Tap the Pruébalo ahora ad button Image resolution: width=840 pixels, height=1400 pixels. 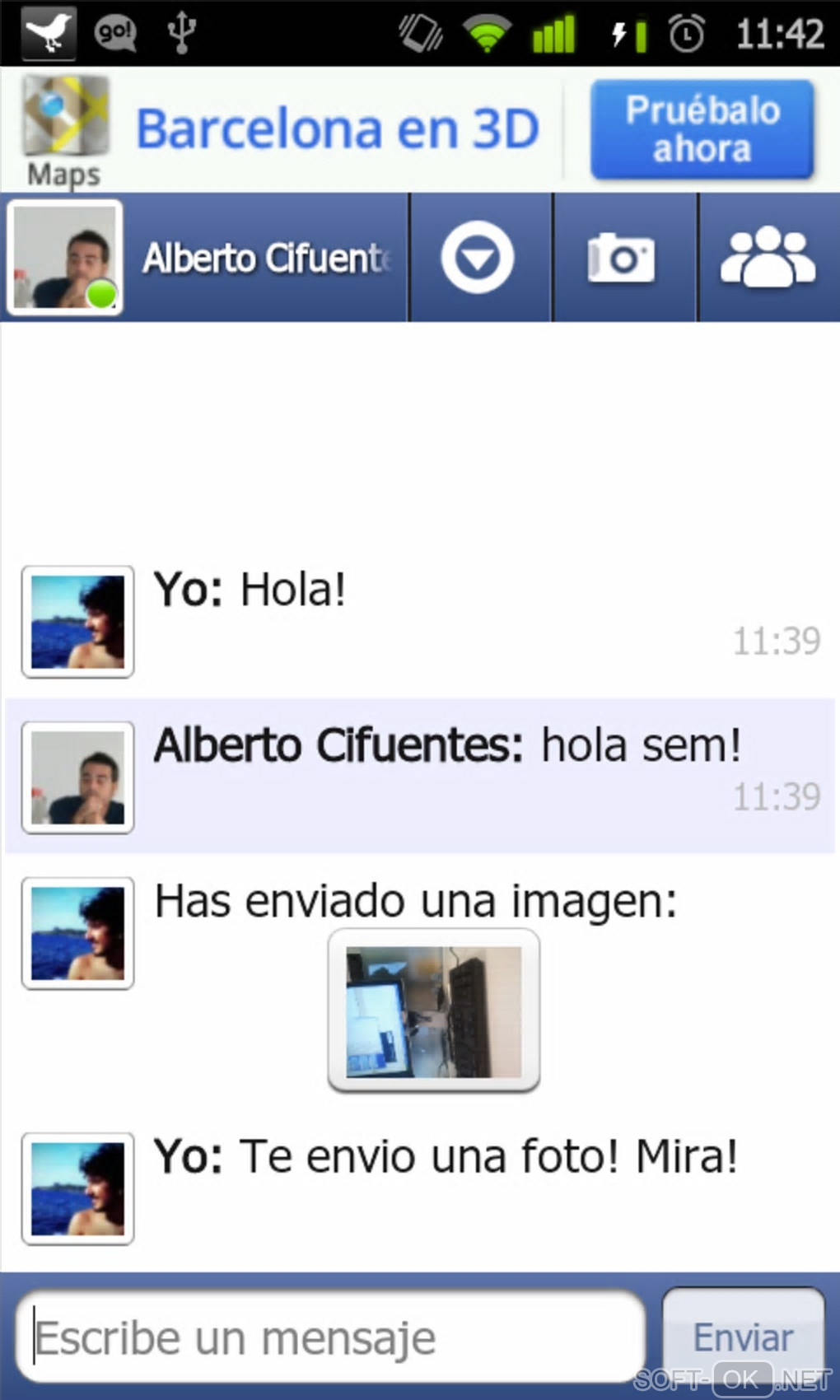(702, 129)
